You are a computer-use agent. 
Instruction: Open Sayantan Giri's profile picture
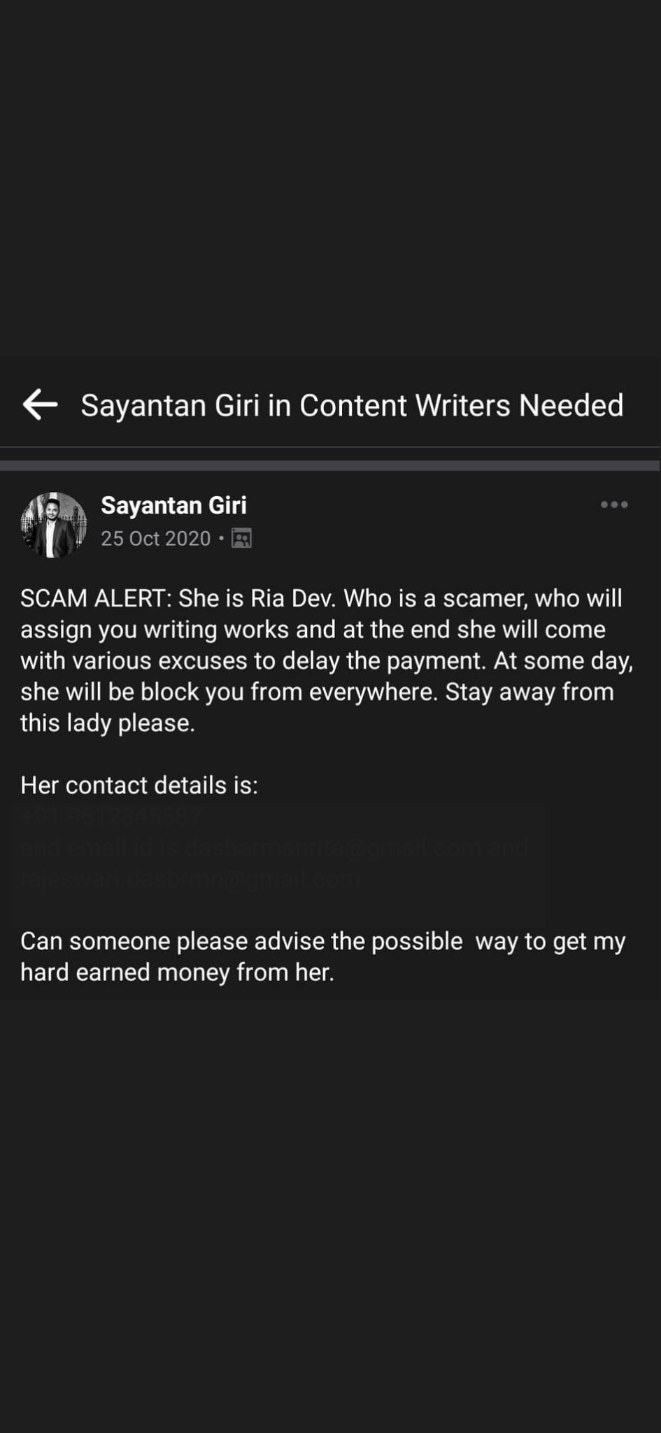53,524
